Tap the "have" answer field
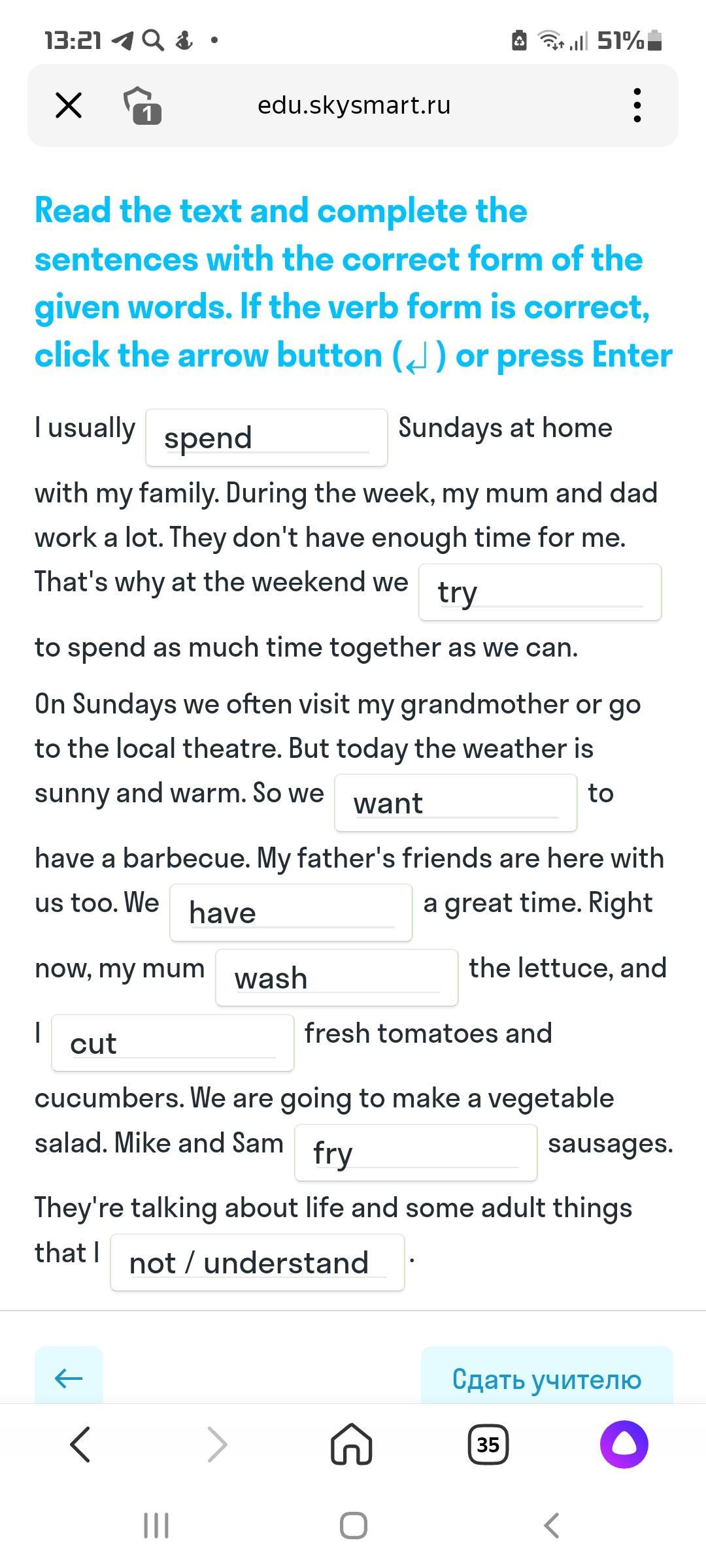 pyautogui.click(x=291, y=913)
